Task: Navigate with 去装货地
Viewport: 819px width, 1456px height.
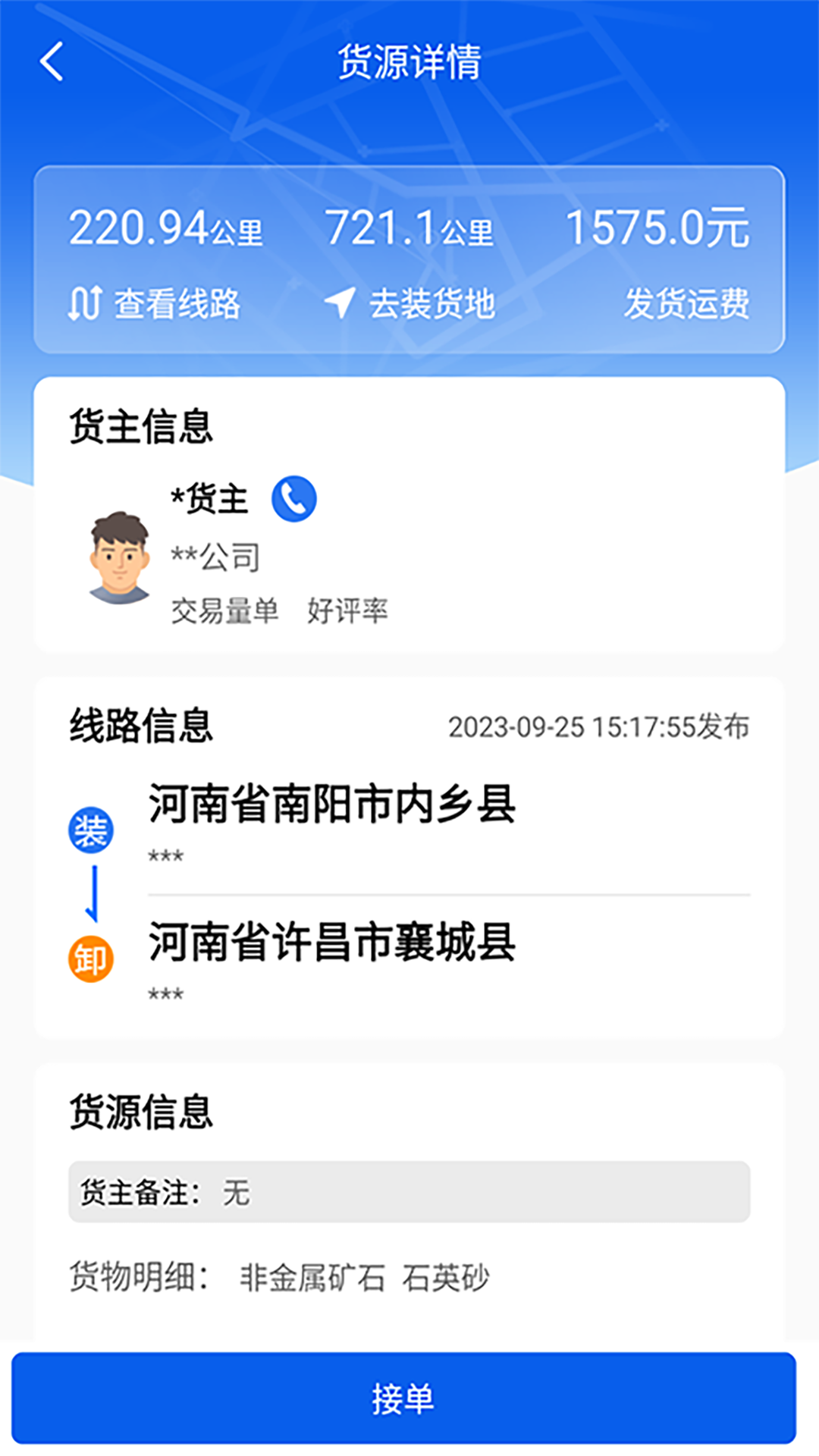Action: click(410, 303)
